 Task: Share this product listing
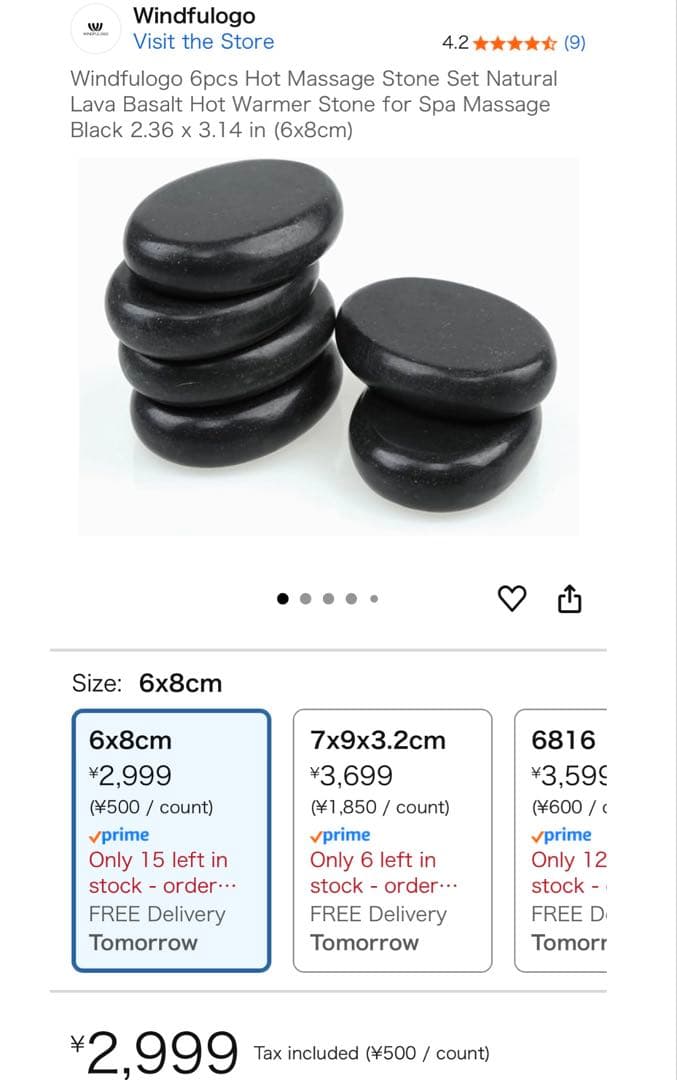569,598
